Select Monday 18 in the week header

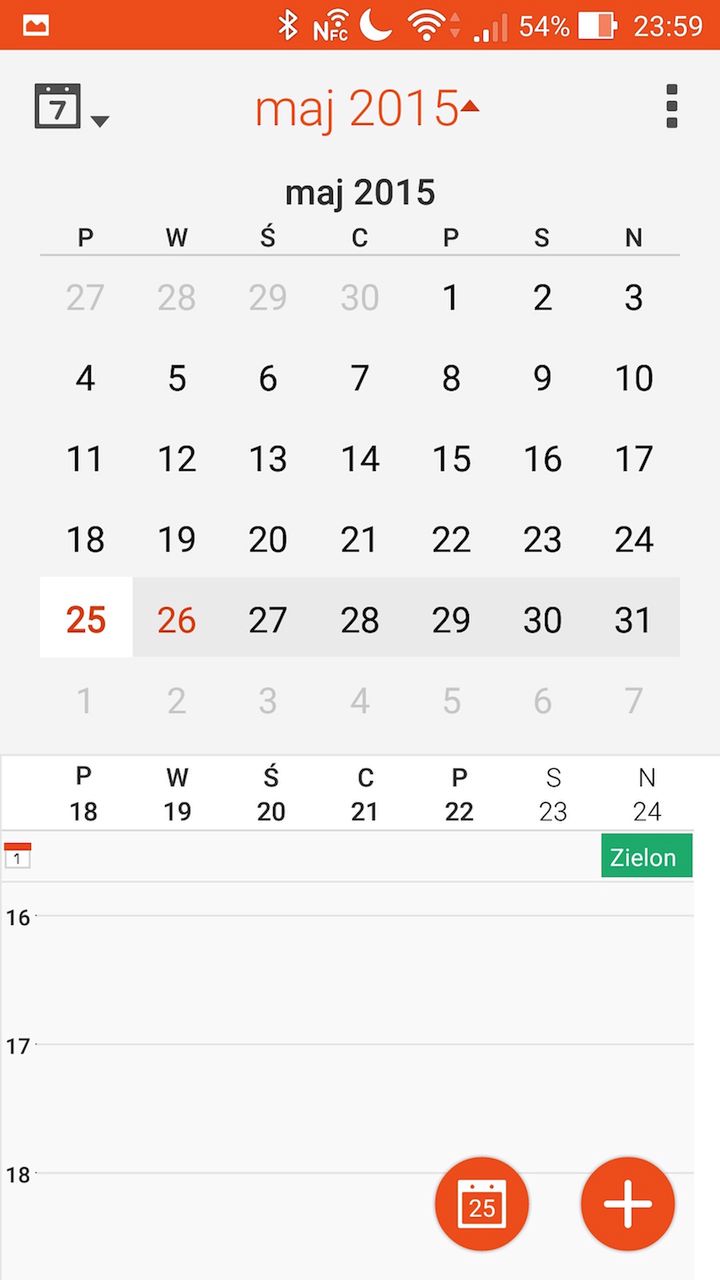(x=84, y=794)
